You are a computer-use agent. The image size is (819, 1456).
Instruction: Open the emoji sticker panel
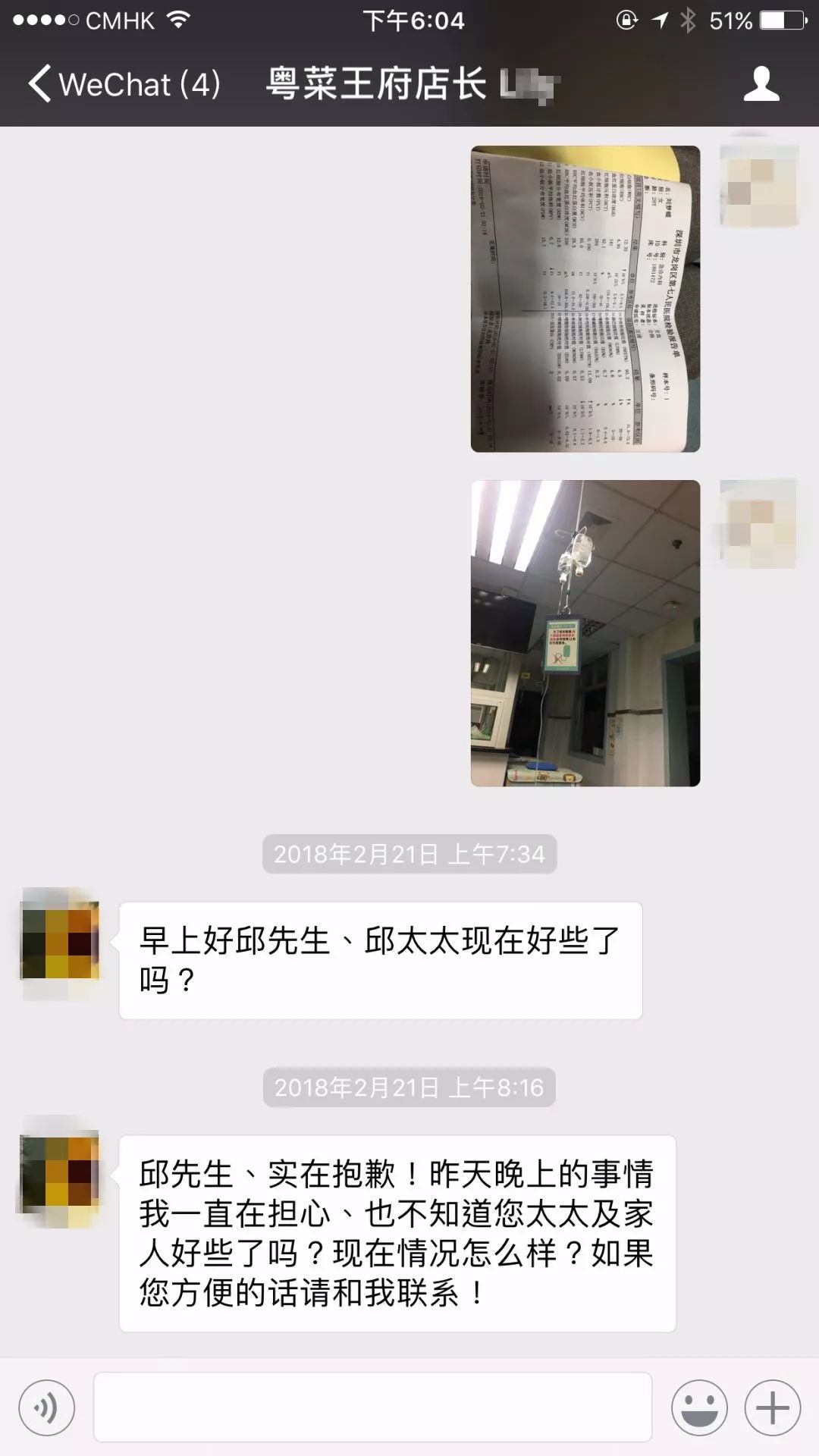[x=699, y=1408]
